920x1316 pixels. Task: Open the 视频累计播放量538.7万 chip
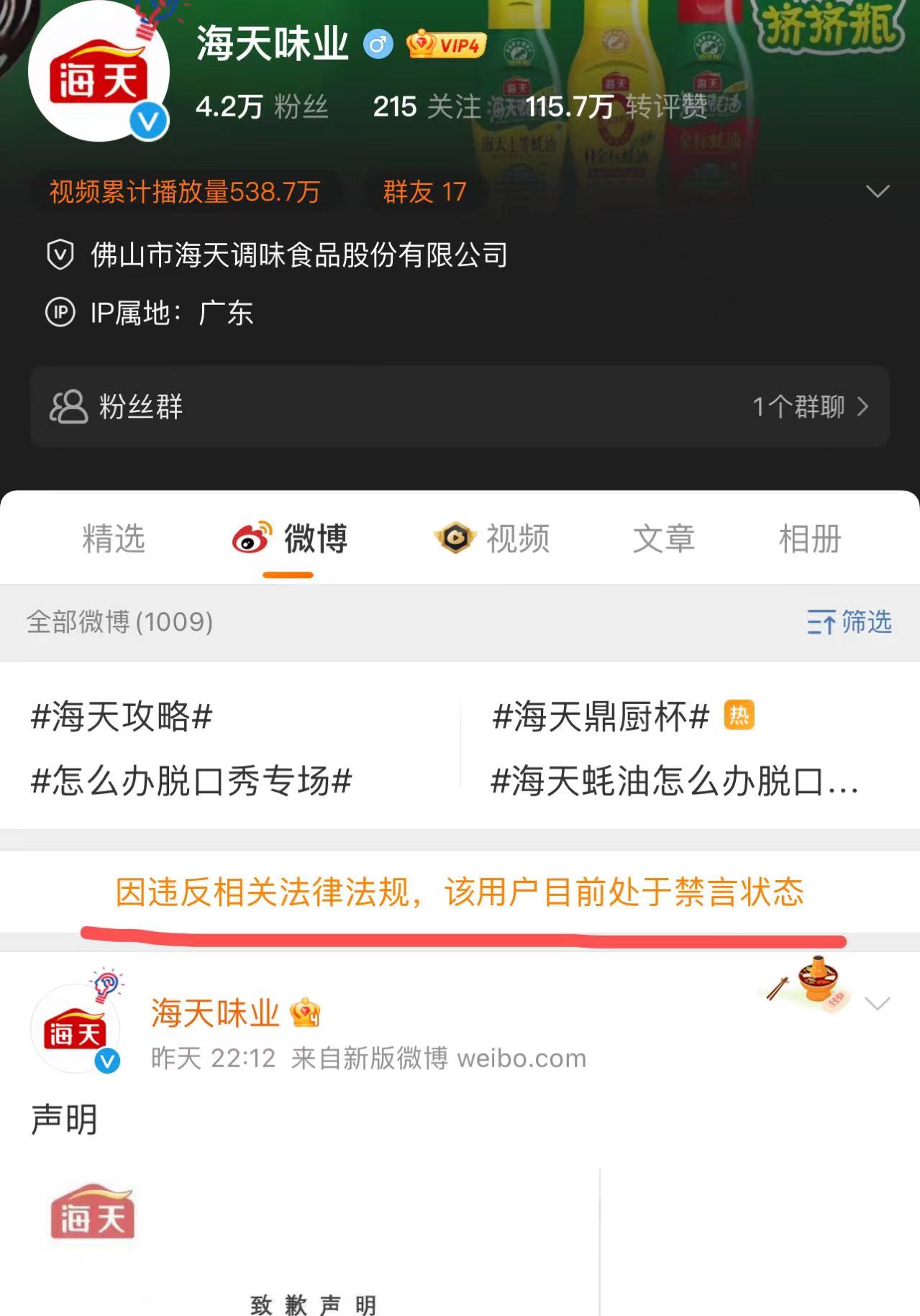coord(184,192)
